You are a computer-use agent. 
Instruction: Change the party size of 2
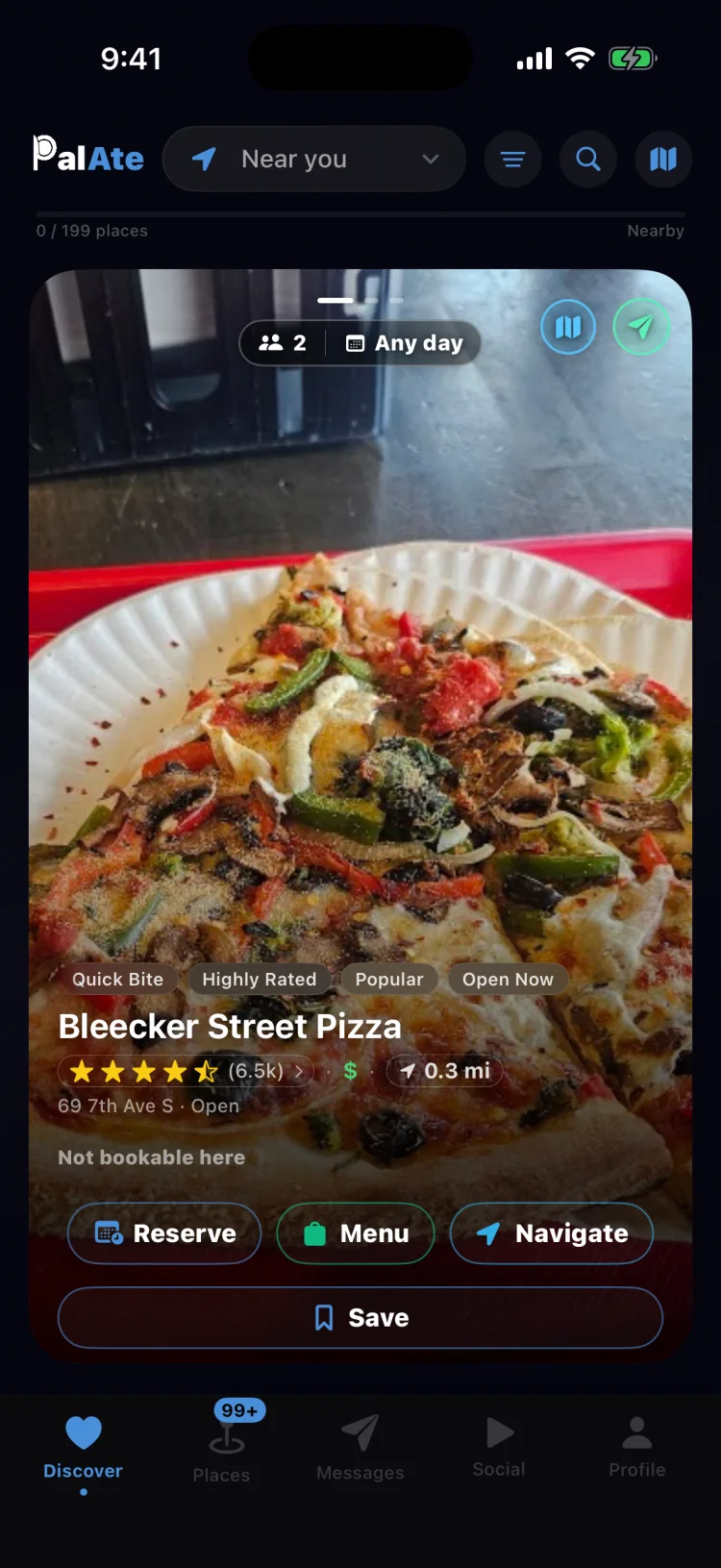tap(284, 343)
